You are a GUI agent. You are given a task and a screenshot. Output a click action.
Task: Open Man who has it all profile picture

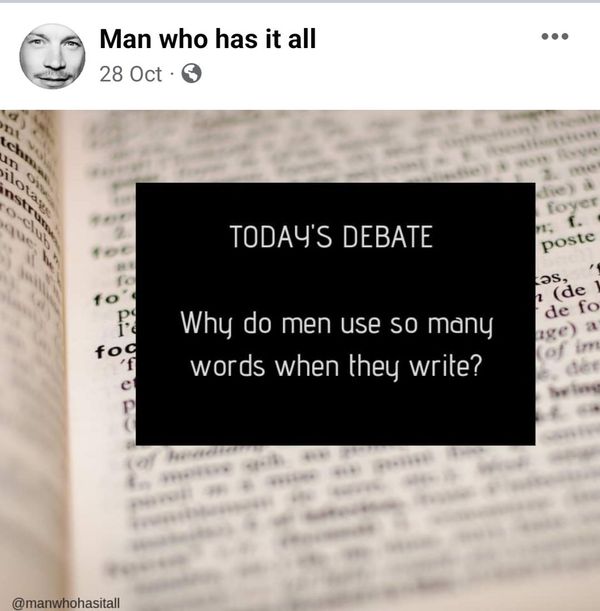(x=52, y=56)
